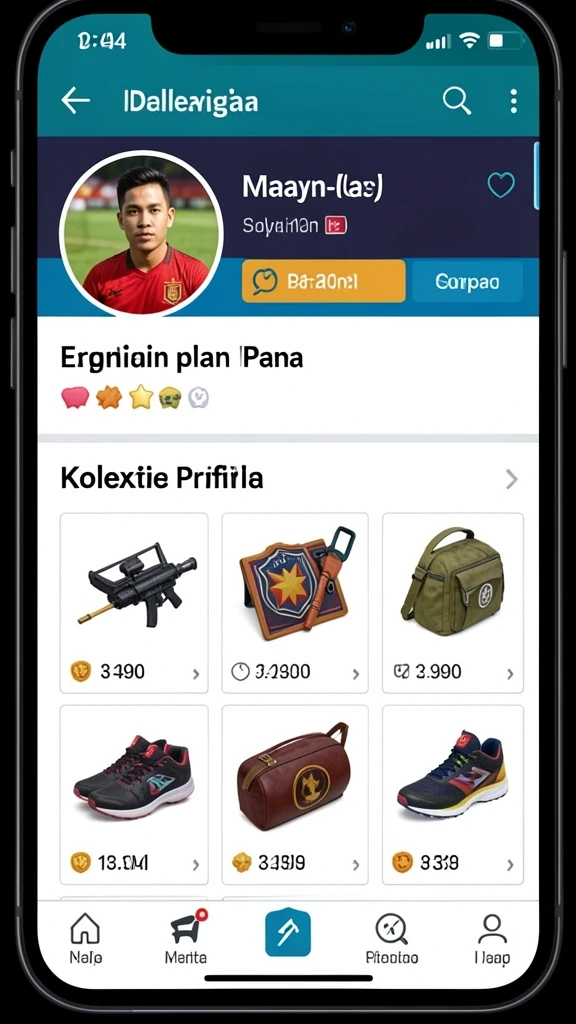The width and height of the screenshot is (576, 1024).
Task: Open search from the top bar
Action: pyautogui.click(x=456, y=101)
